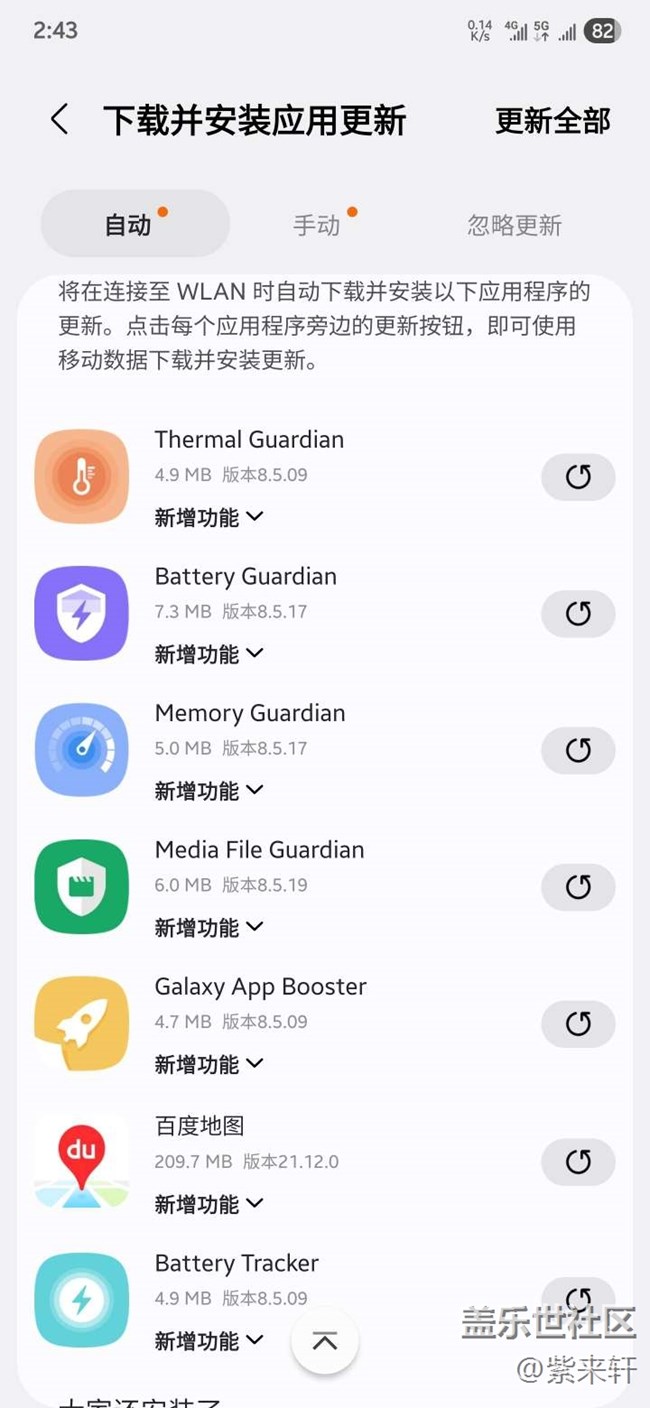
Task: Expand 新增功能 under Galaxy App Booster
Action: coord(208,1064)
